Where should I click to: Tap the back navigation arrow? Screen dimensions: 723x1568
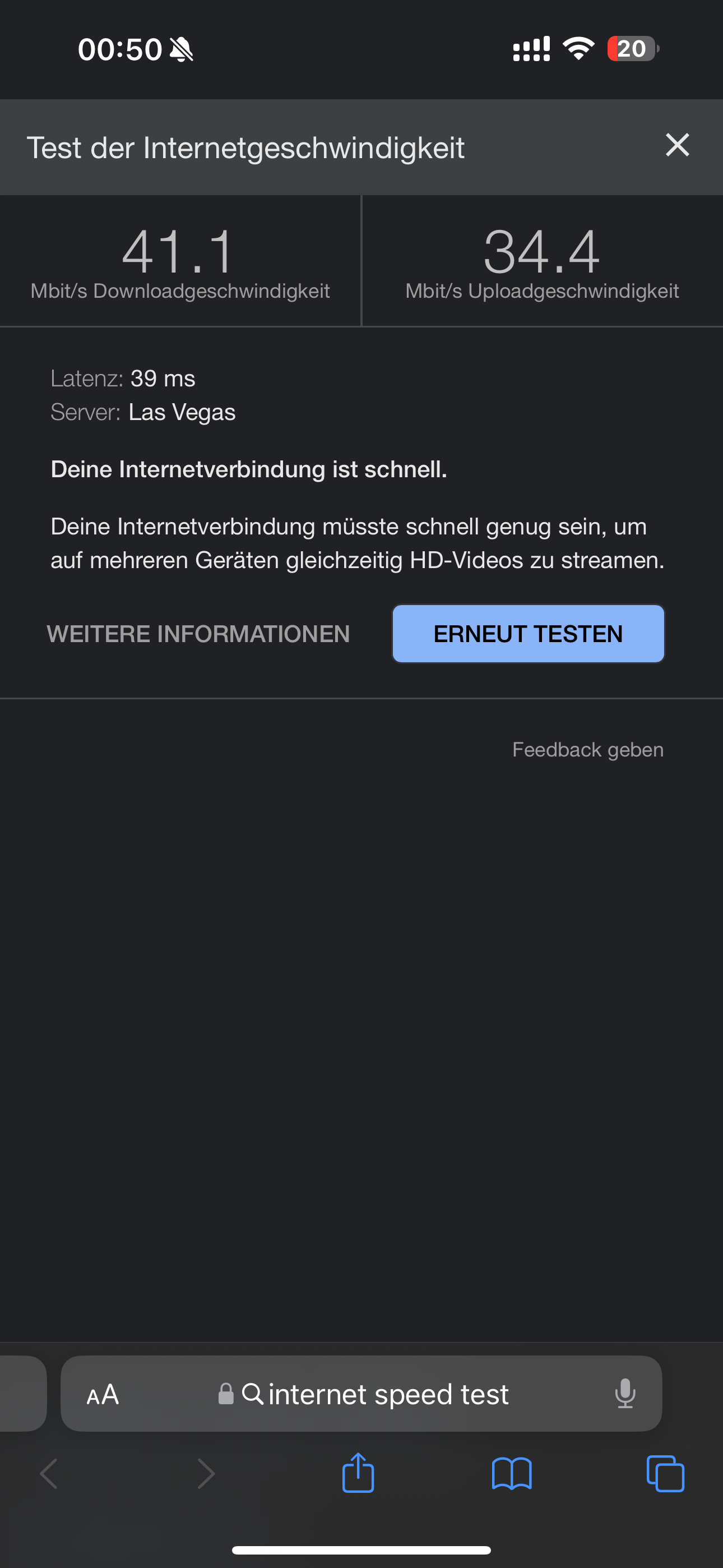coord(50,1474)
